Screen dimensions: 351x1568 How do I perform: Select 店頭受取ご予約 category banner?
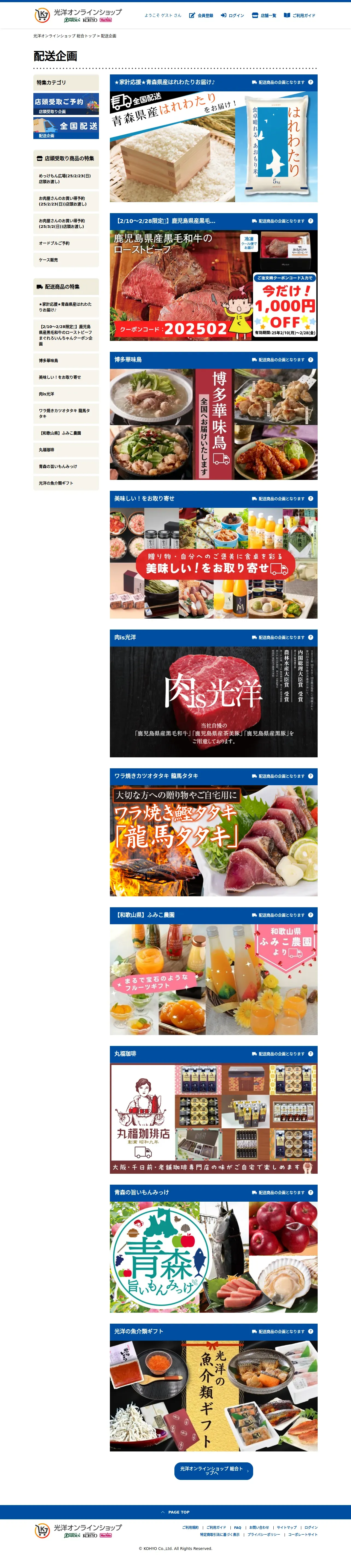(66, 103)
